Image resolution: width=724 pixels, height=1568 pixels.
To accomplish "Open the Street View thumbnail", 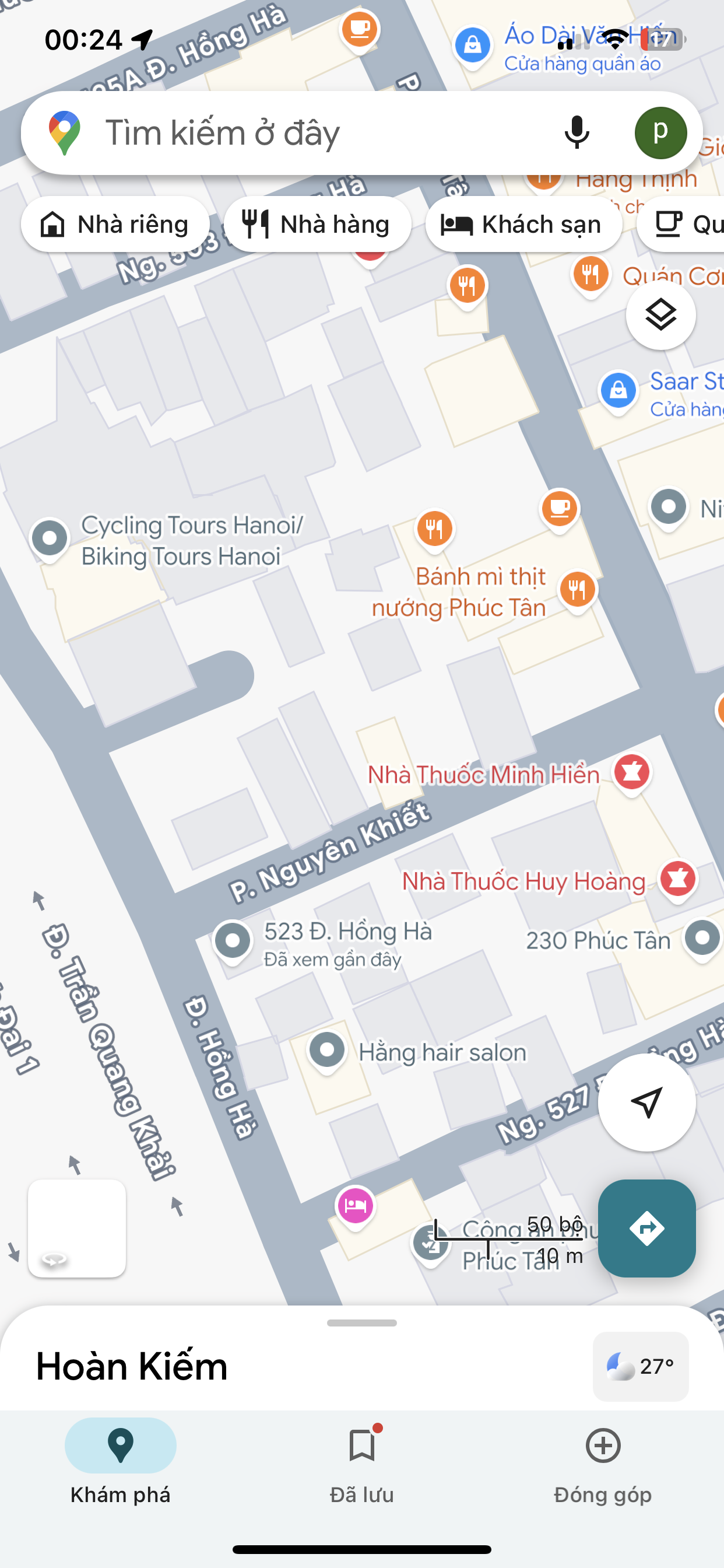I will click(78, 1228).
